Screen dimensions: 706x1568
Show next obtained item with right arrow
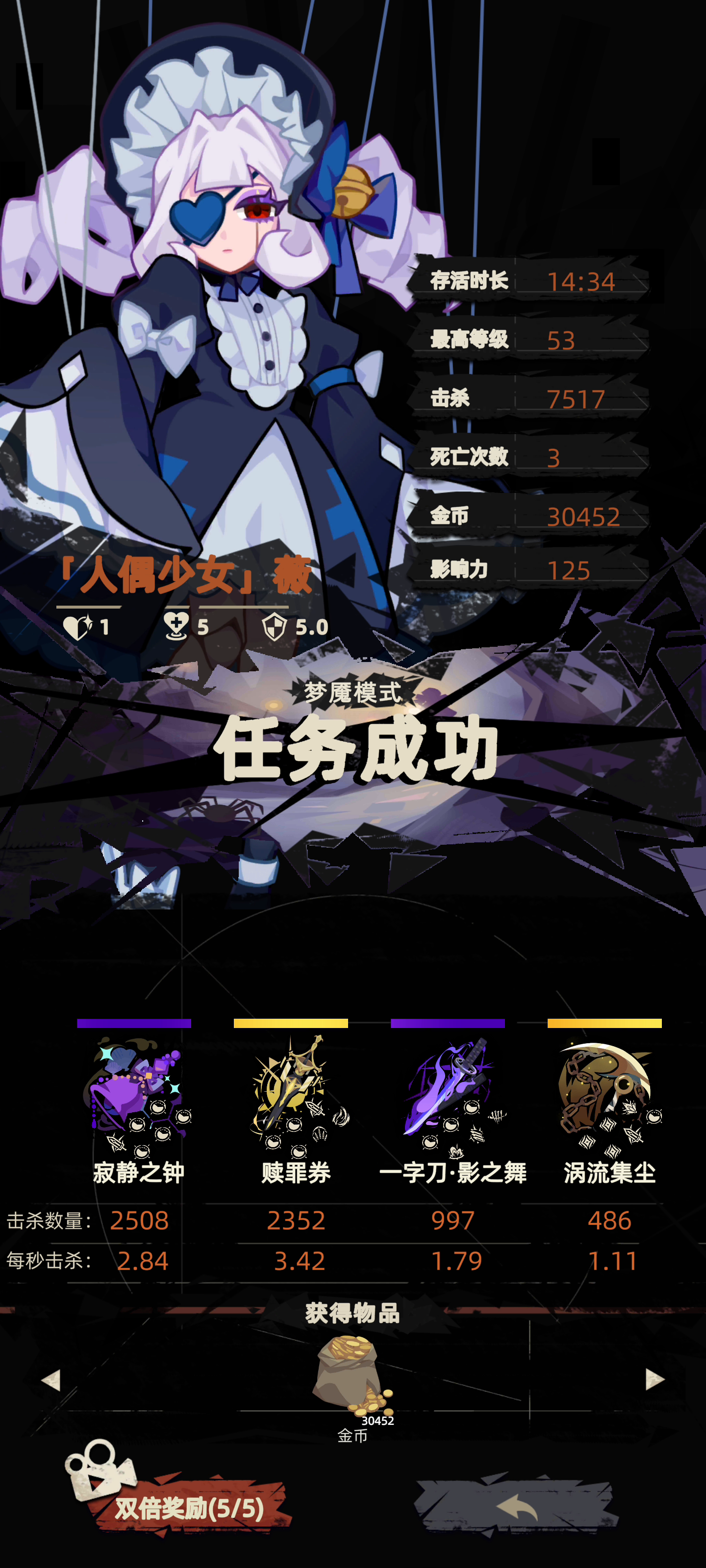654,1379
